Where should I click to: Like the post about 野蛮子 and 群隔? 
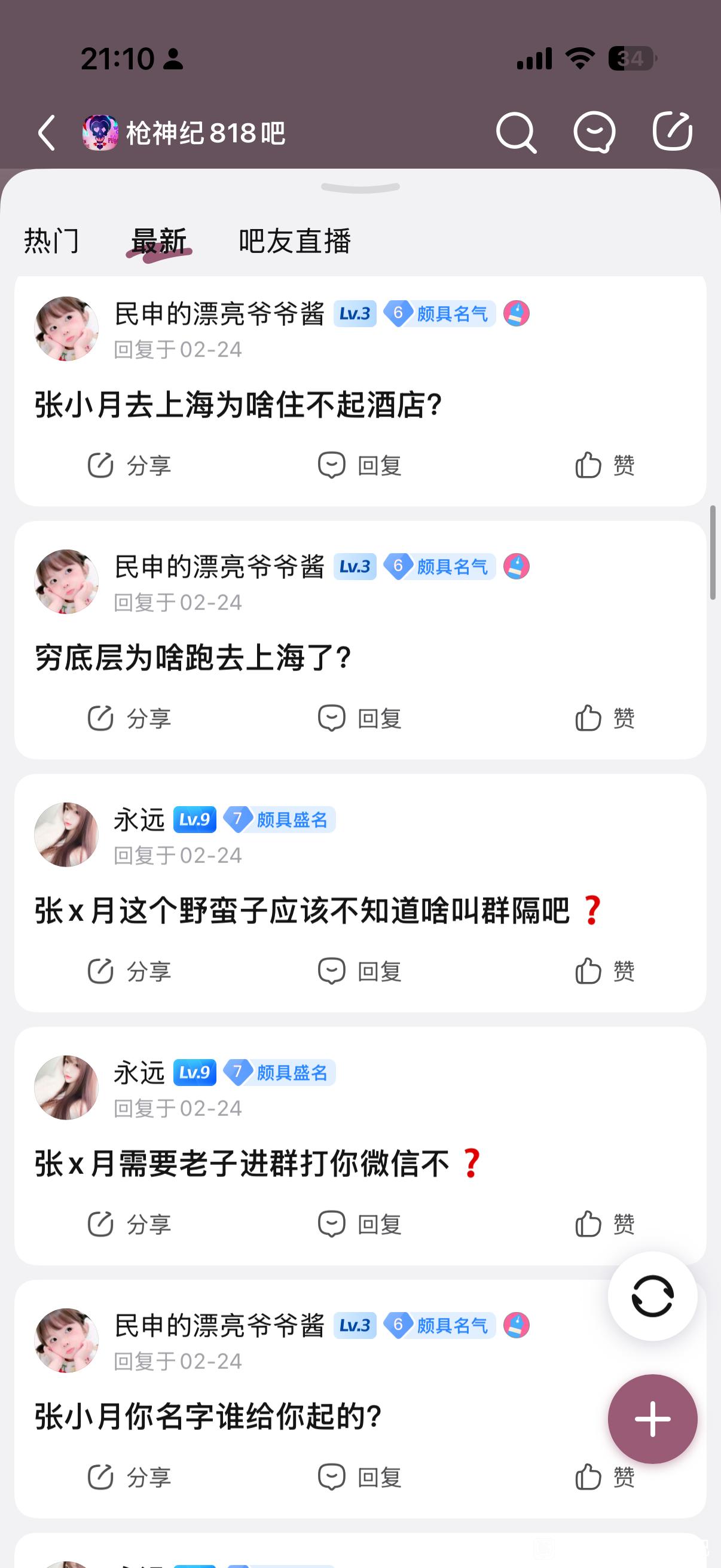coord(605,971)
